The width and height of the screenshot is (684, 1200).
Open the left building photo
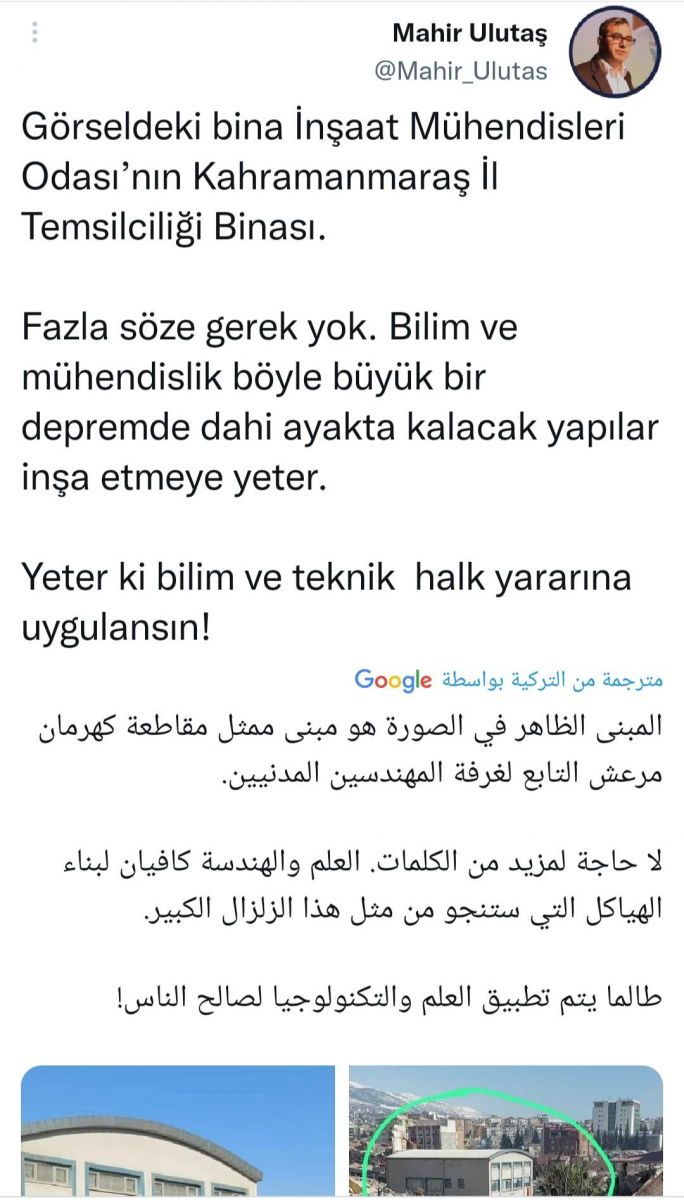click(178, 1132)
